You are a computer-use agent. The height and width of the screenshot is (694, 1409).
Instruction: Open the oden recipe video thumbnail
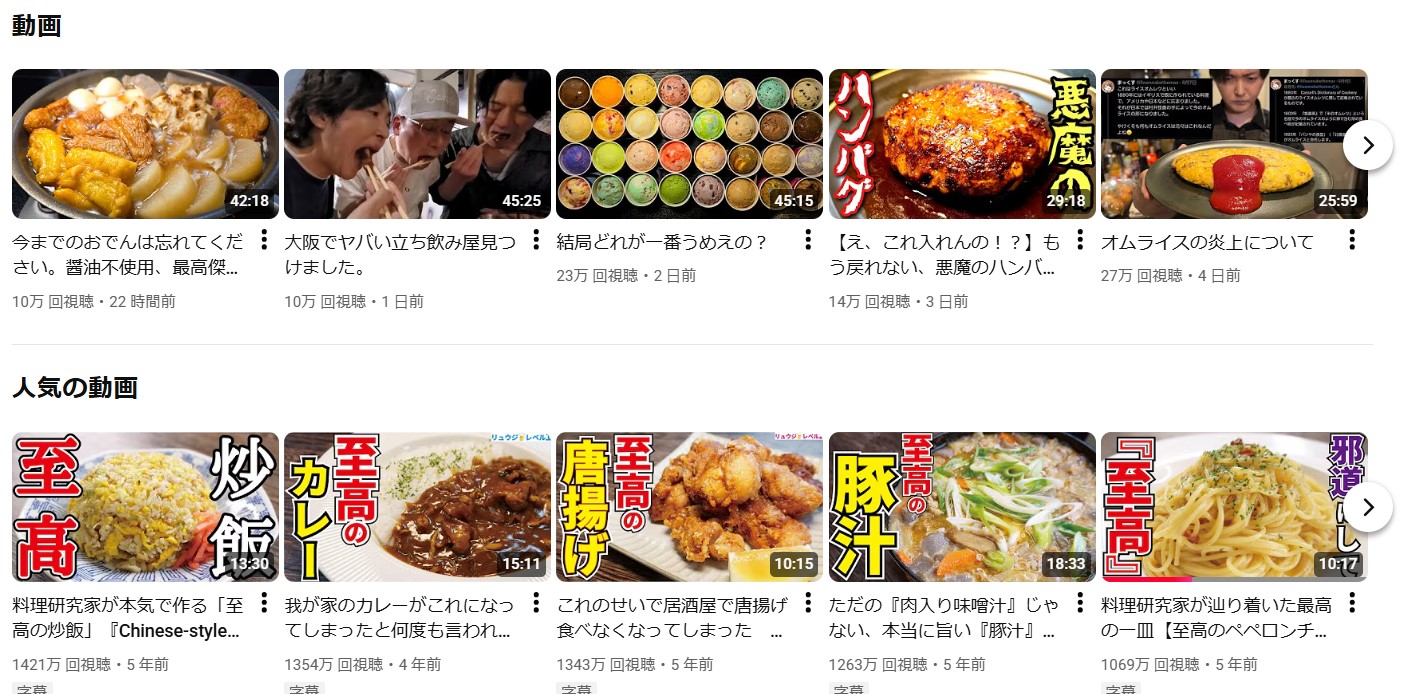[x=145, y=144]
